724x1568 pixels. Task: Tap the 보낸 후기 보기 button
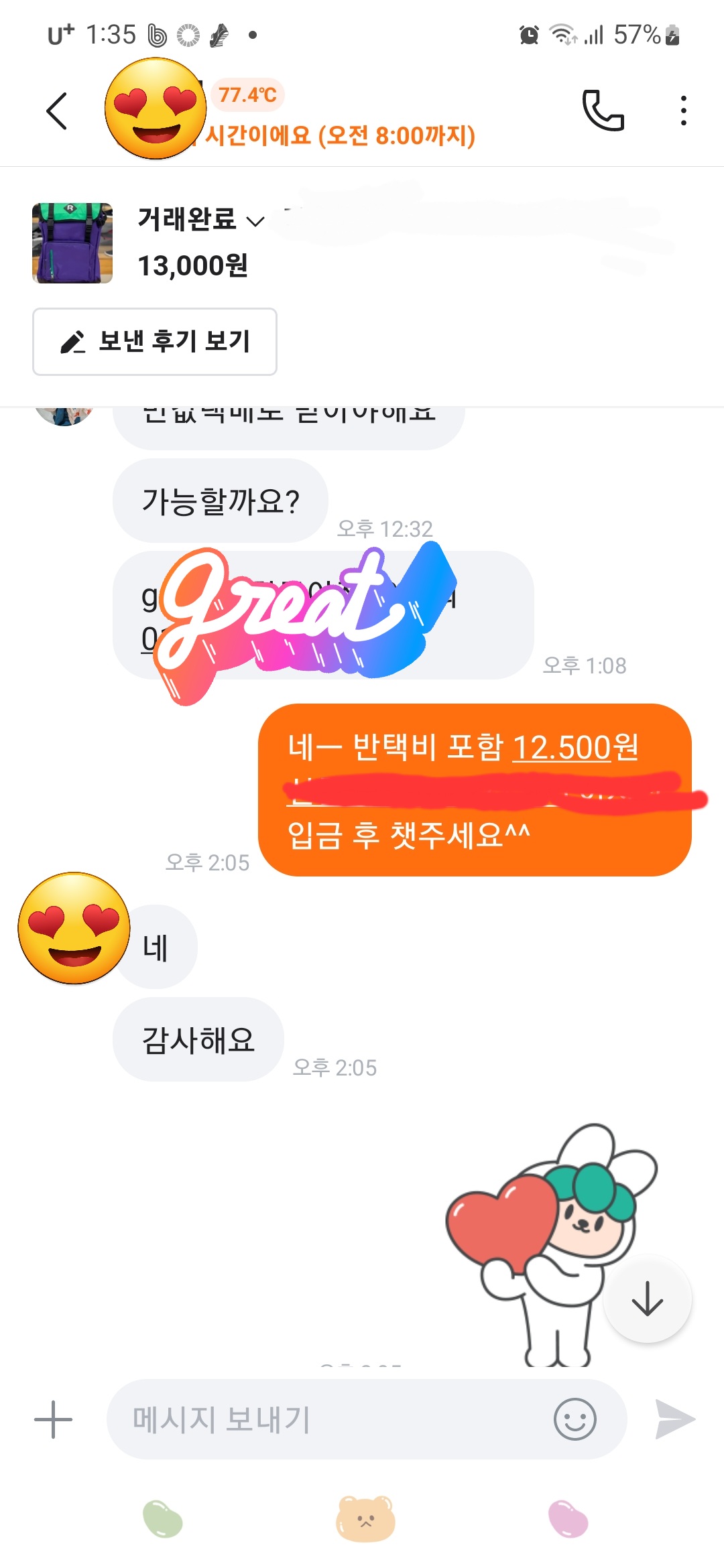click(x=155, y=342)
